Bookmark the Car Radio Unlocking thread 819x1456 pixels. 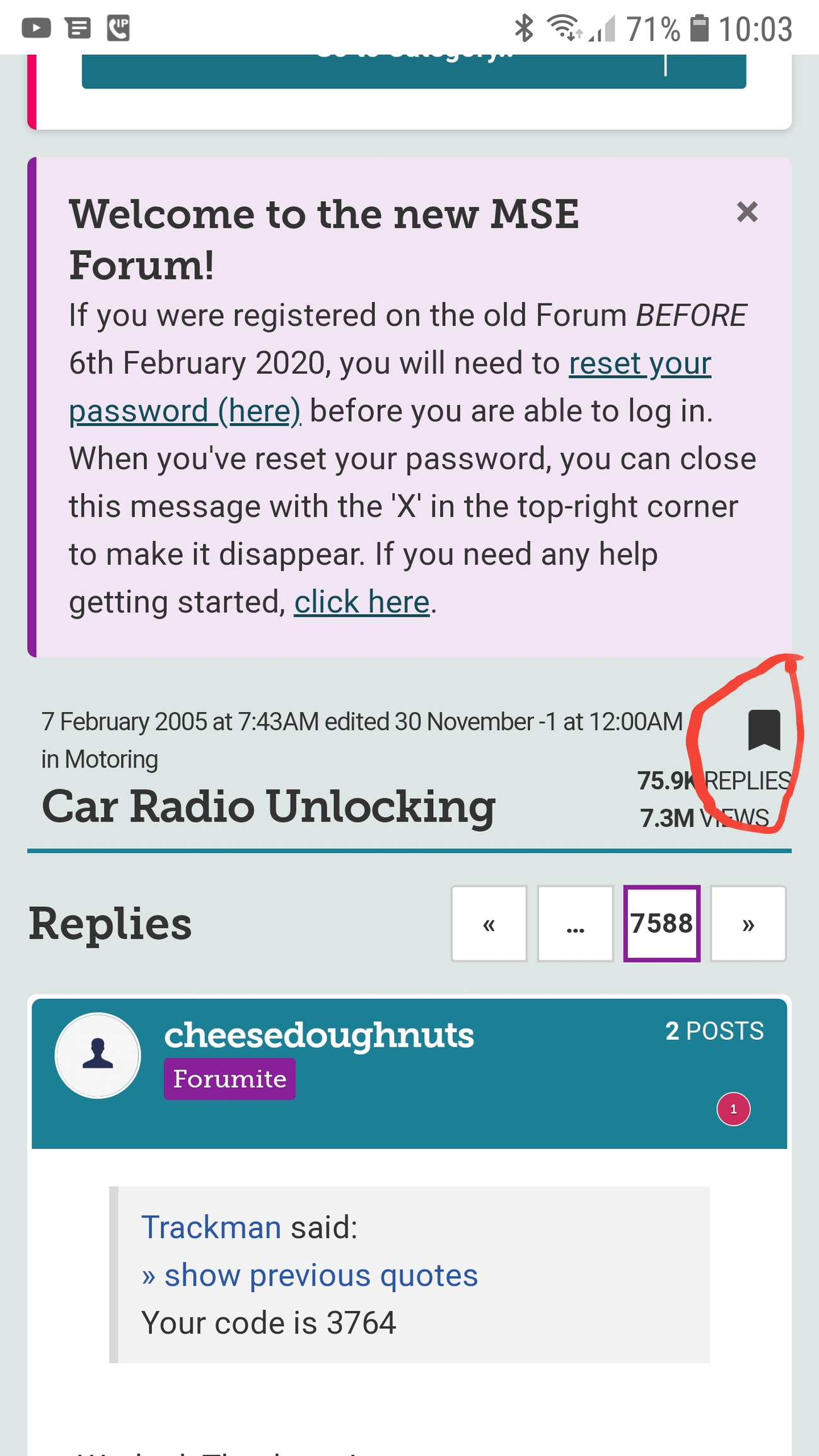click(x=764, y=730)
